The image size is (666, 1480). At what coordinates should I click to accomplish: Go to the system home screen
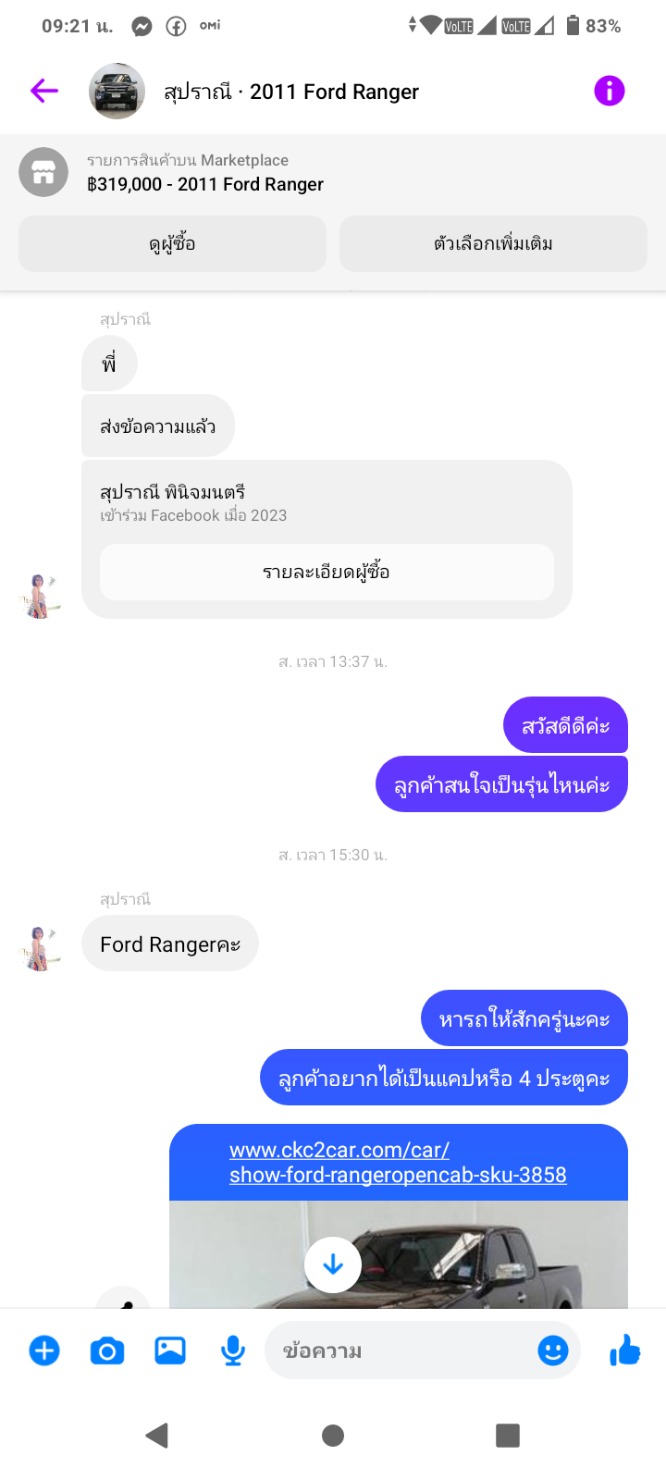[333, 1436]
